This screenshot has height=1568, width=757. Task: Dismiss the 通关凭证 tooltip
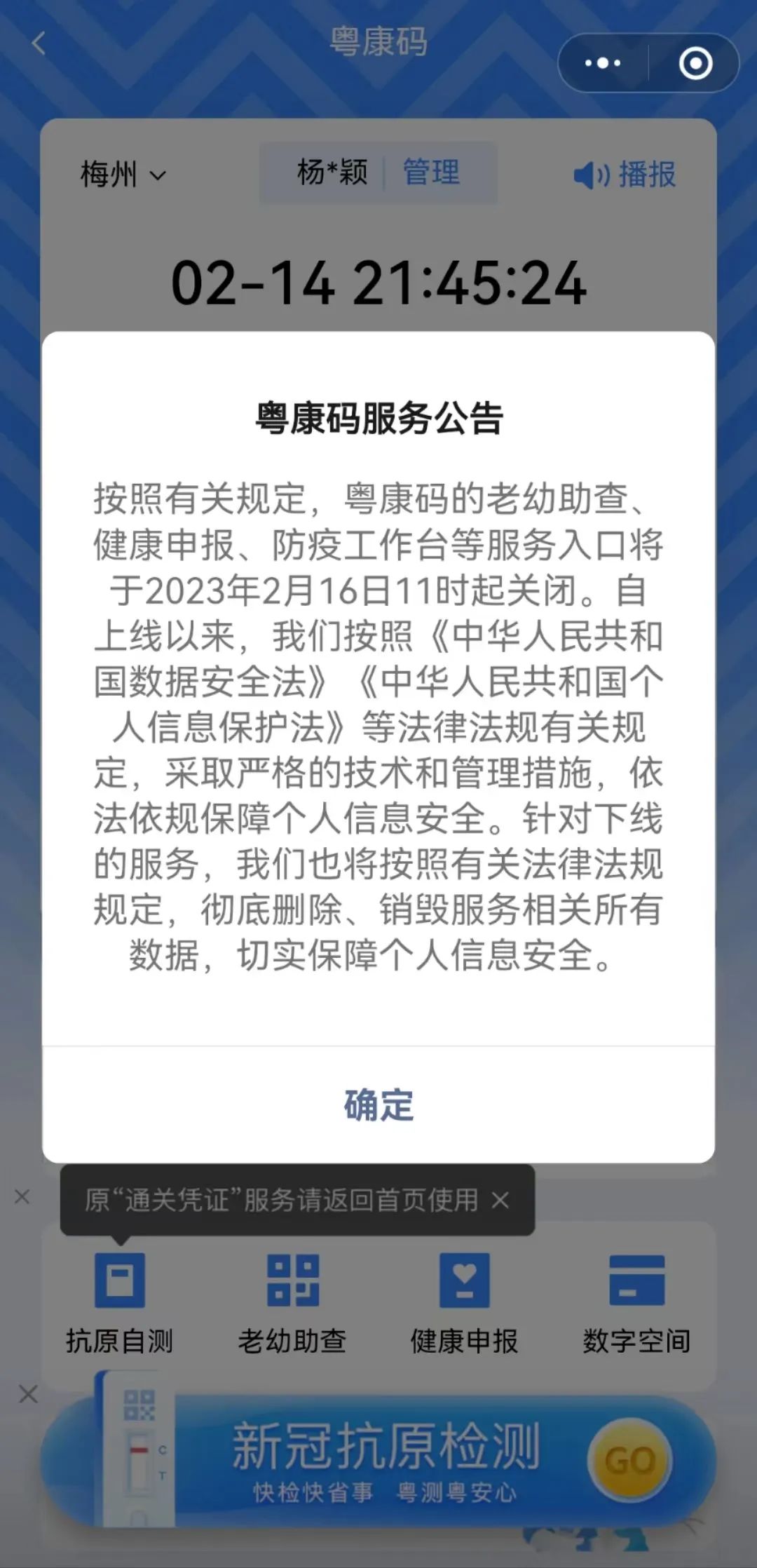(x=500, y=1201)
